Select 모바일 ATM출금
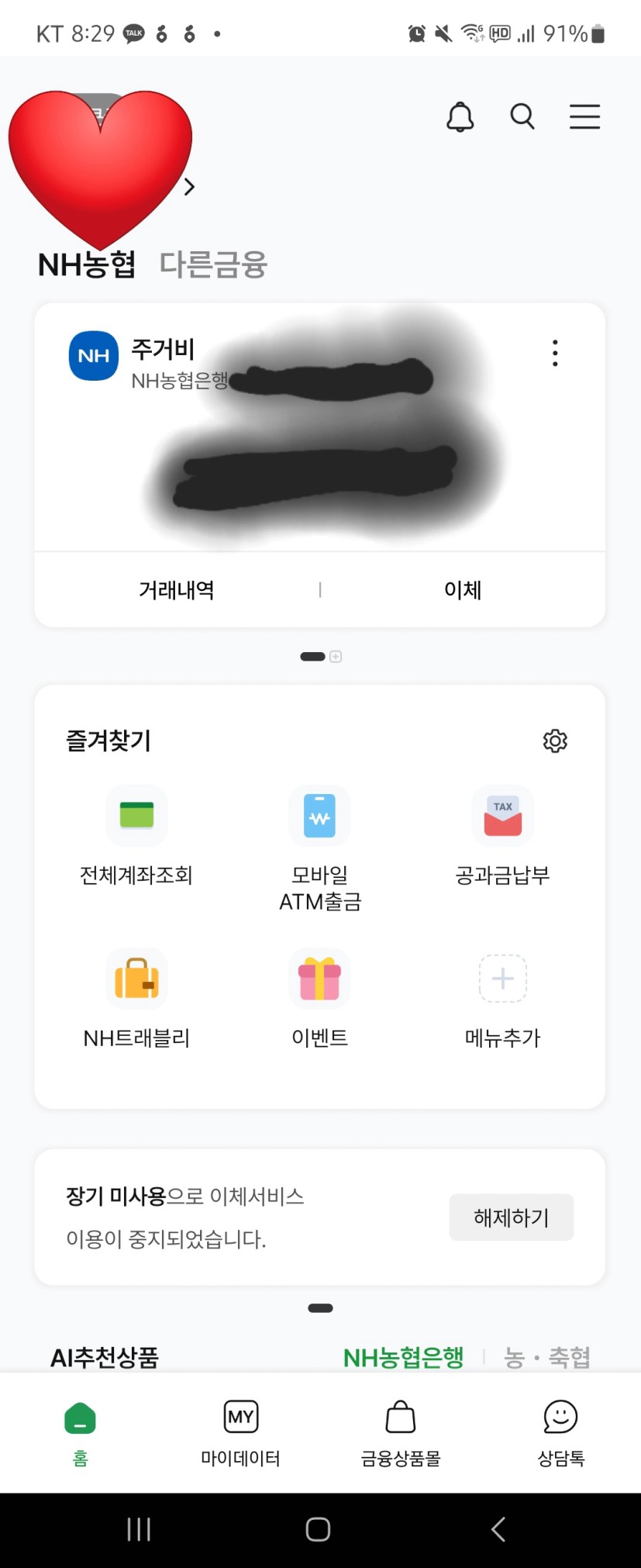Image resolution: width=641 pixels, height=1568 pixels. coord(319,844)
